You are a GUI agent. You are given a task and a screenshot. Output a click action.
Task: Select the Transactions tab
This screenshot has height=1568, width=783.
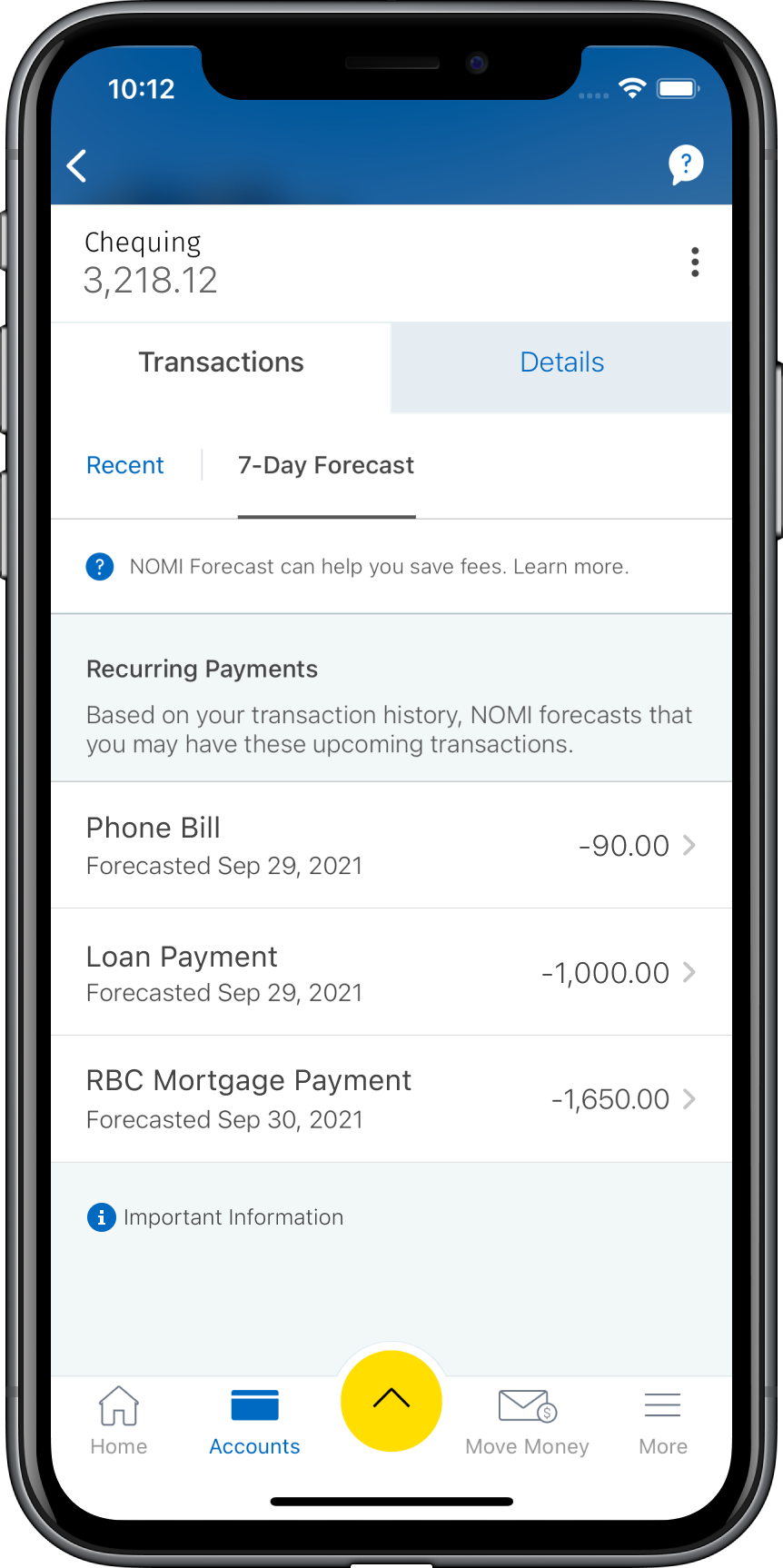pos(221,362)
